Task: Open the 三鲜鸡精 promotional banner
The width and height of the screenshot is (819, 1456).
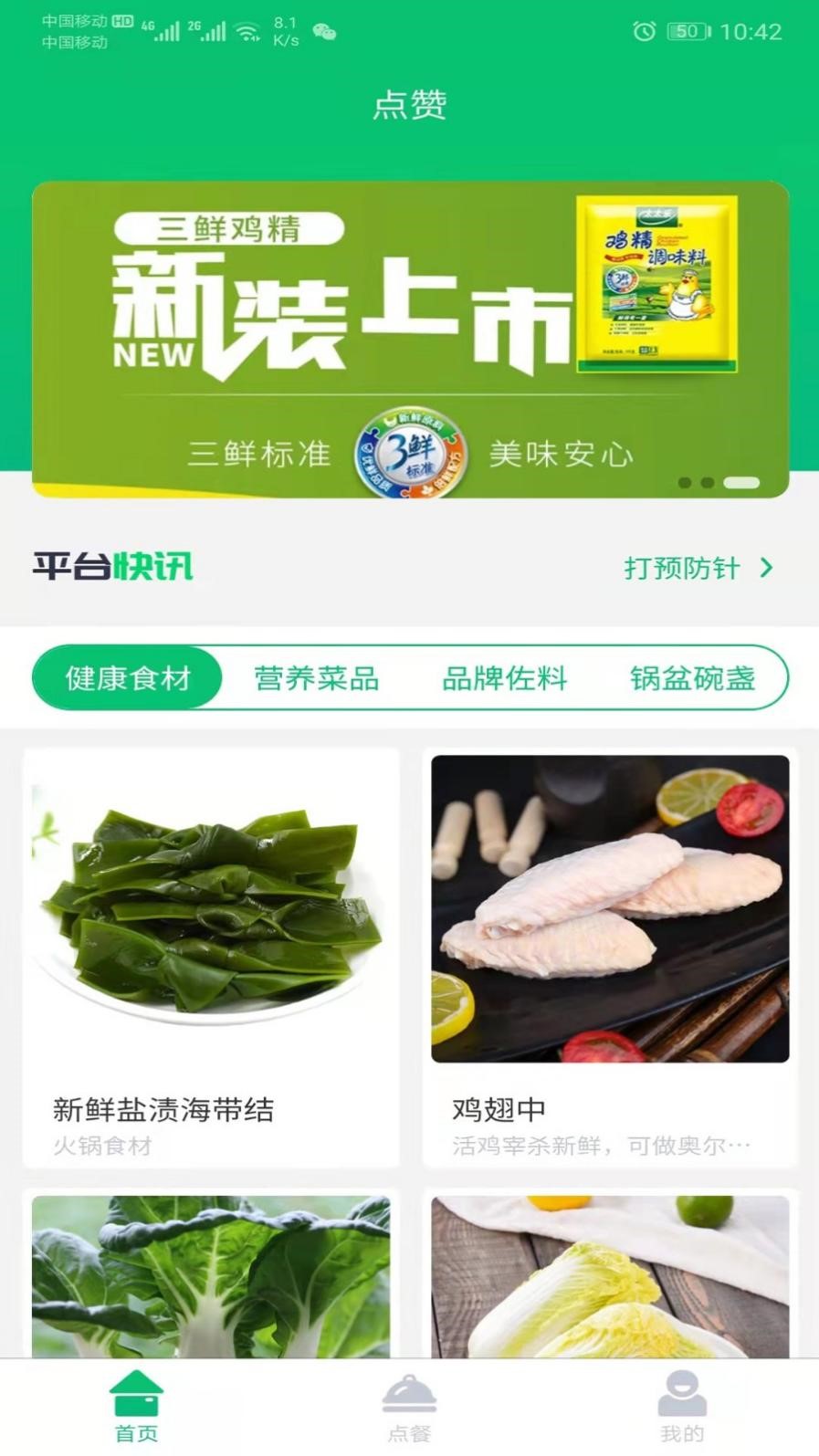Action: coord(409,339)
